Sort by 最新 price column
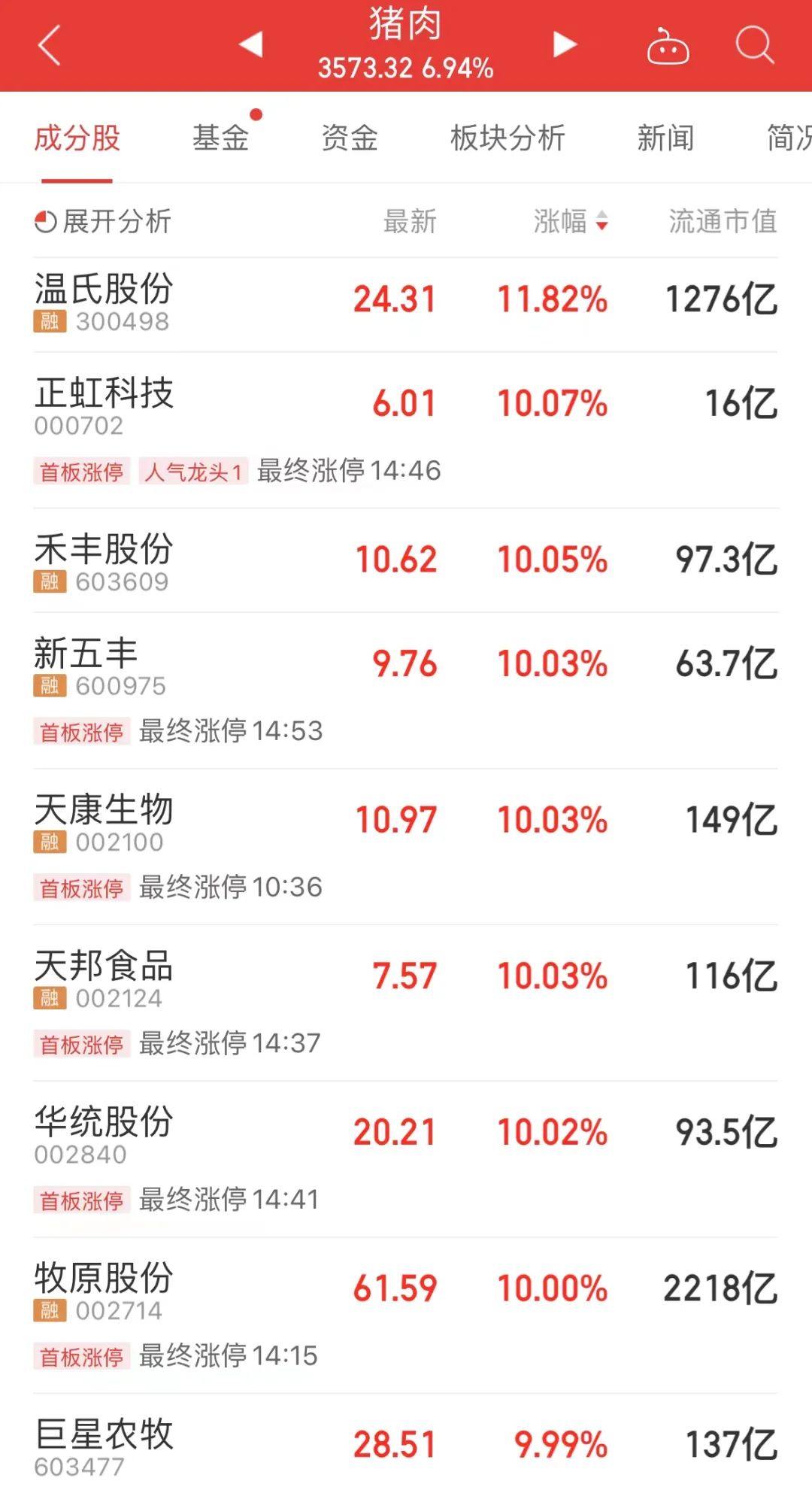 [x=410, y=221]
